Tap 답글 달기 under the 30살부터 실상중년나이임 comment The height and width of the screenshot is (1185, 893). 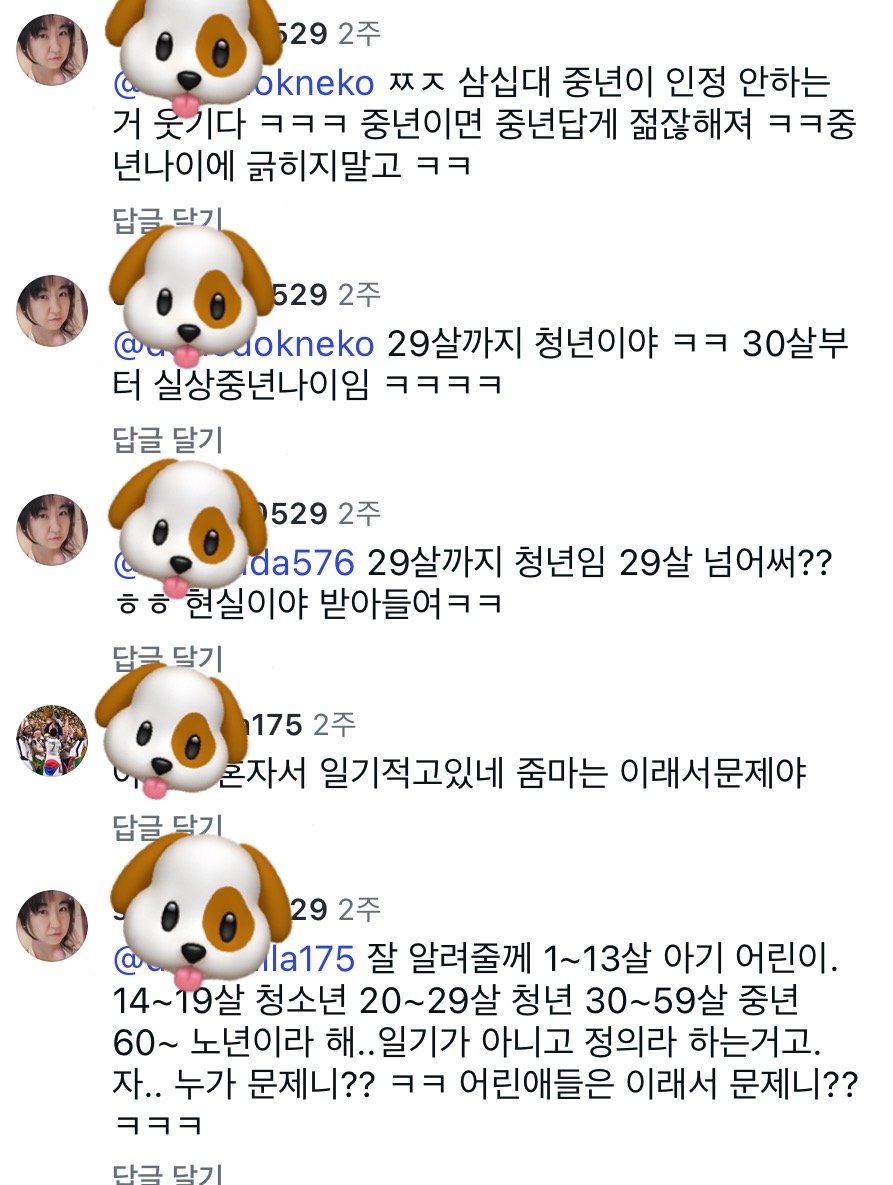pos(168,439)
